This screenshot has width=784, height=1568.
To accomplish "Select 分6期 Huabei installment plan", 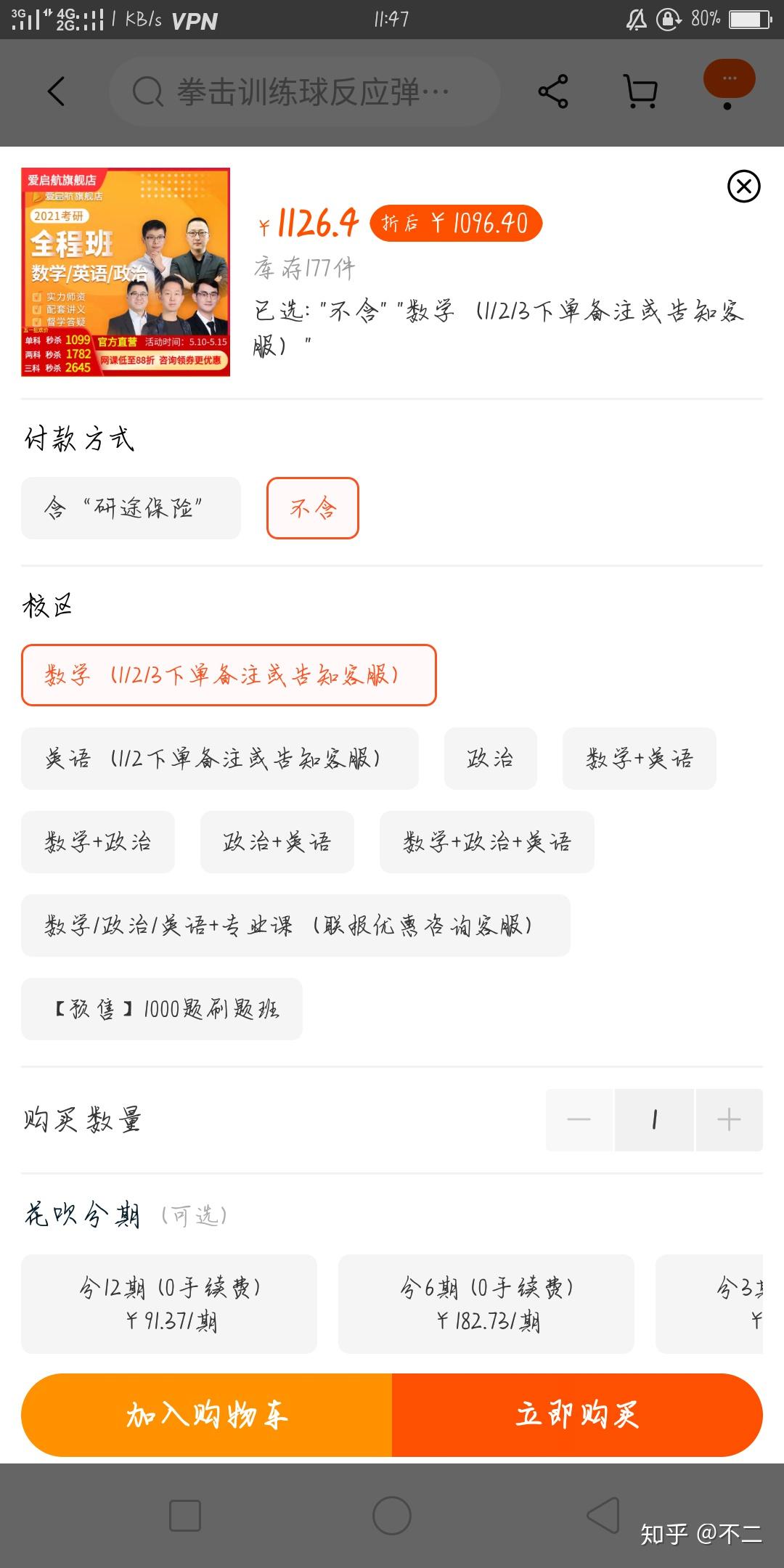I will (486, 1304).
